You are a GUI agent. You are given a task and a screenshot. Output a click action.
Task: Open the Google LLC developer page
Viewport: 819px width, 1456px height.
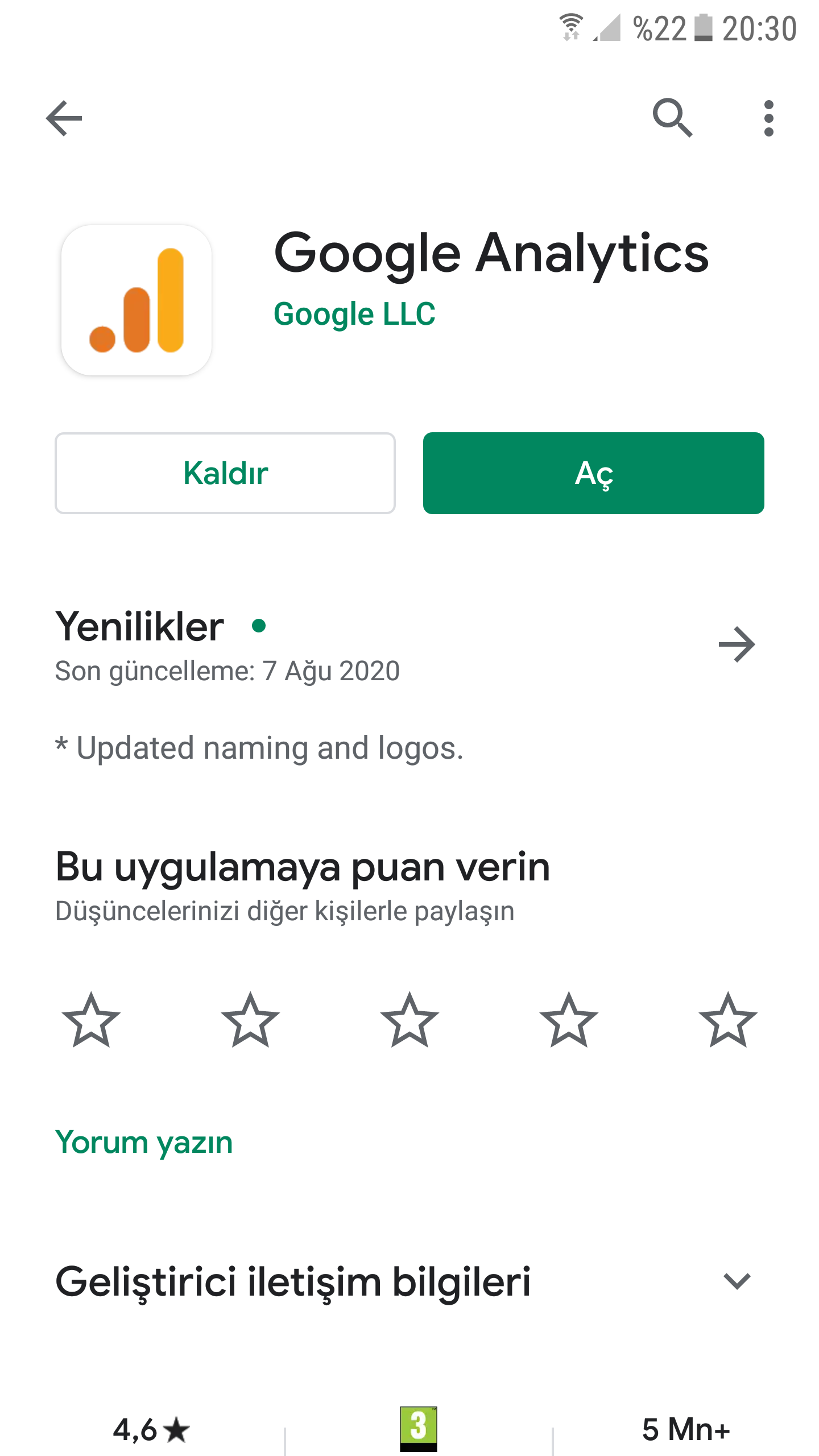[354, 314]
